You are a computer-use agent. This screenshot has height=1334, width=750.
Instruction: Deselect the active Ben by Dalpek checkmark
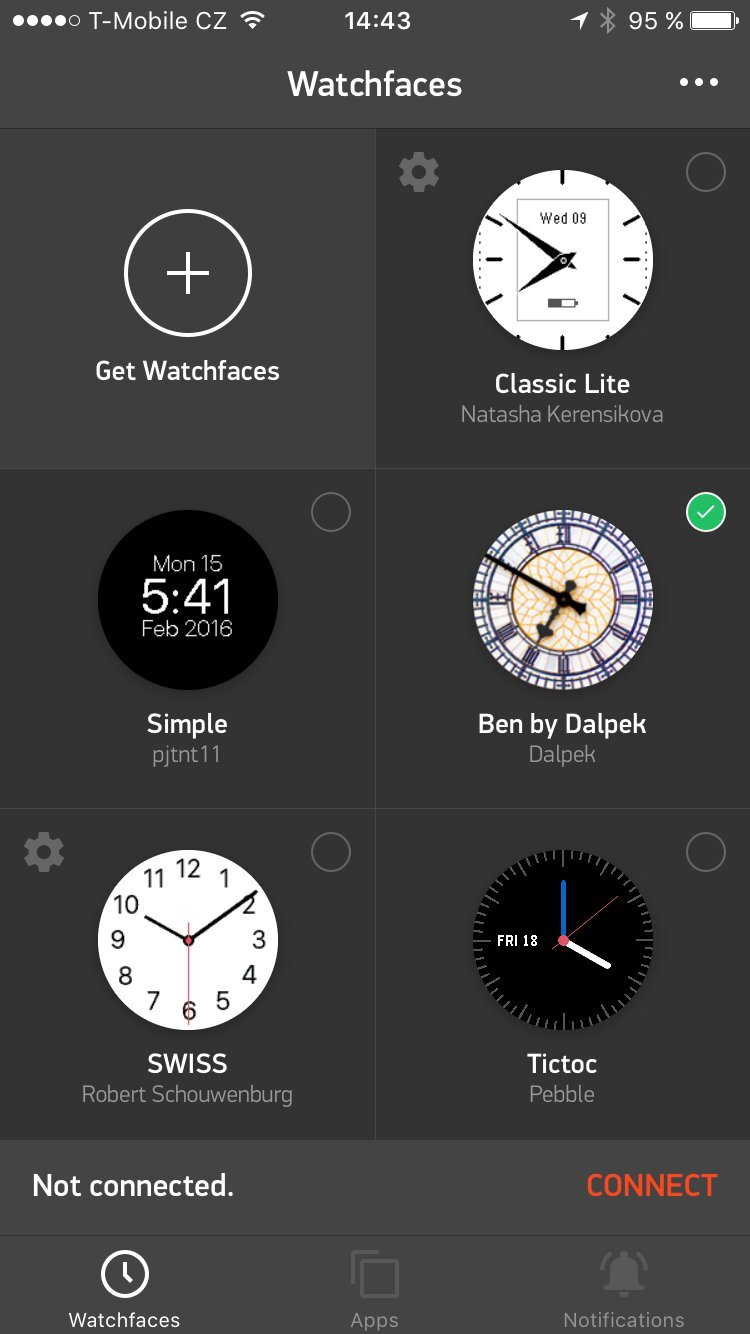tap(705, 512)
